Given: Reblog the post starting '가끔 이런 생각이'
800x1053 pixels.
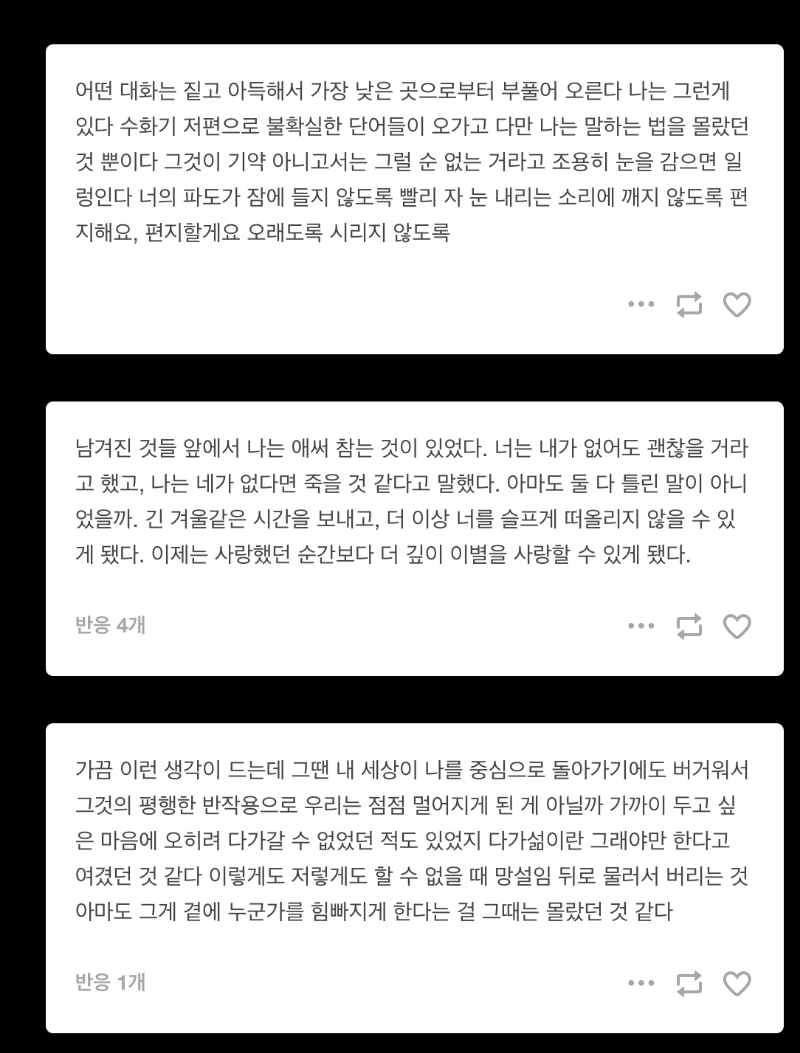Looking at the screenshot, I should 690,983.
